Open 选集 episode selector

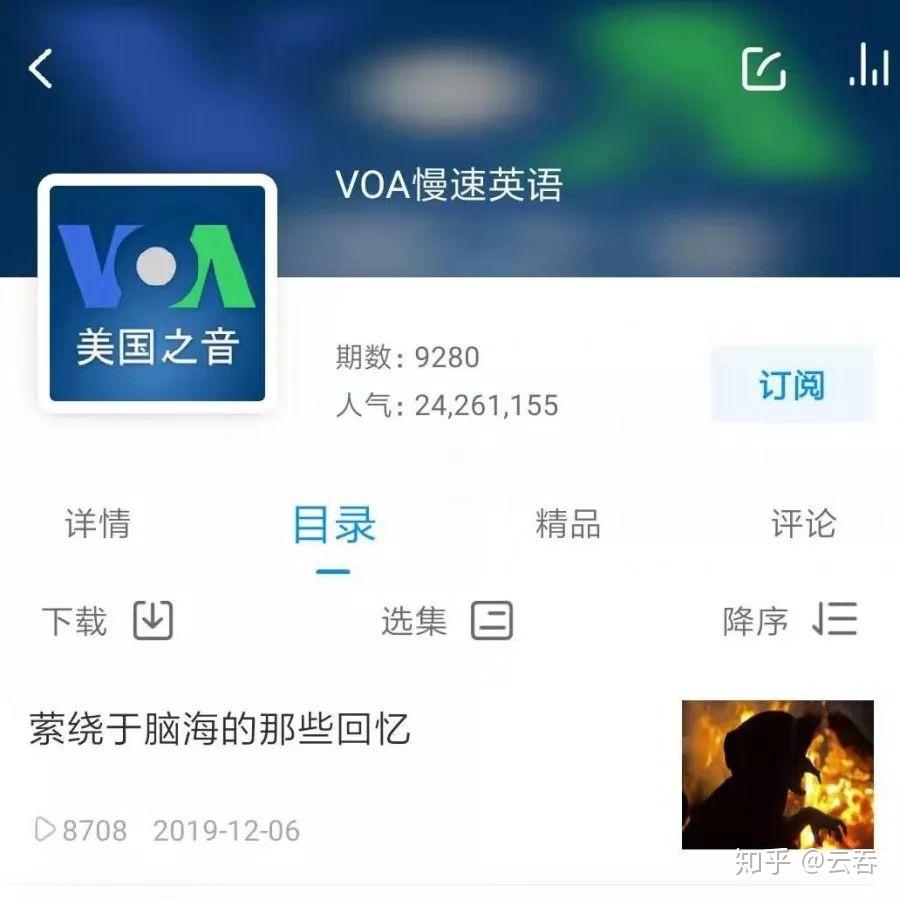pyautogui.click(x=446, y=621)
